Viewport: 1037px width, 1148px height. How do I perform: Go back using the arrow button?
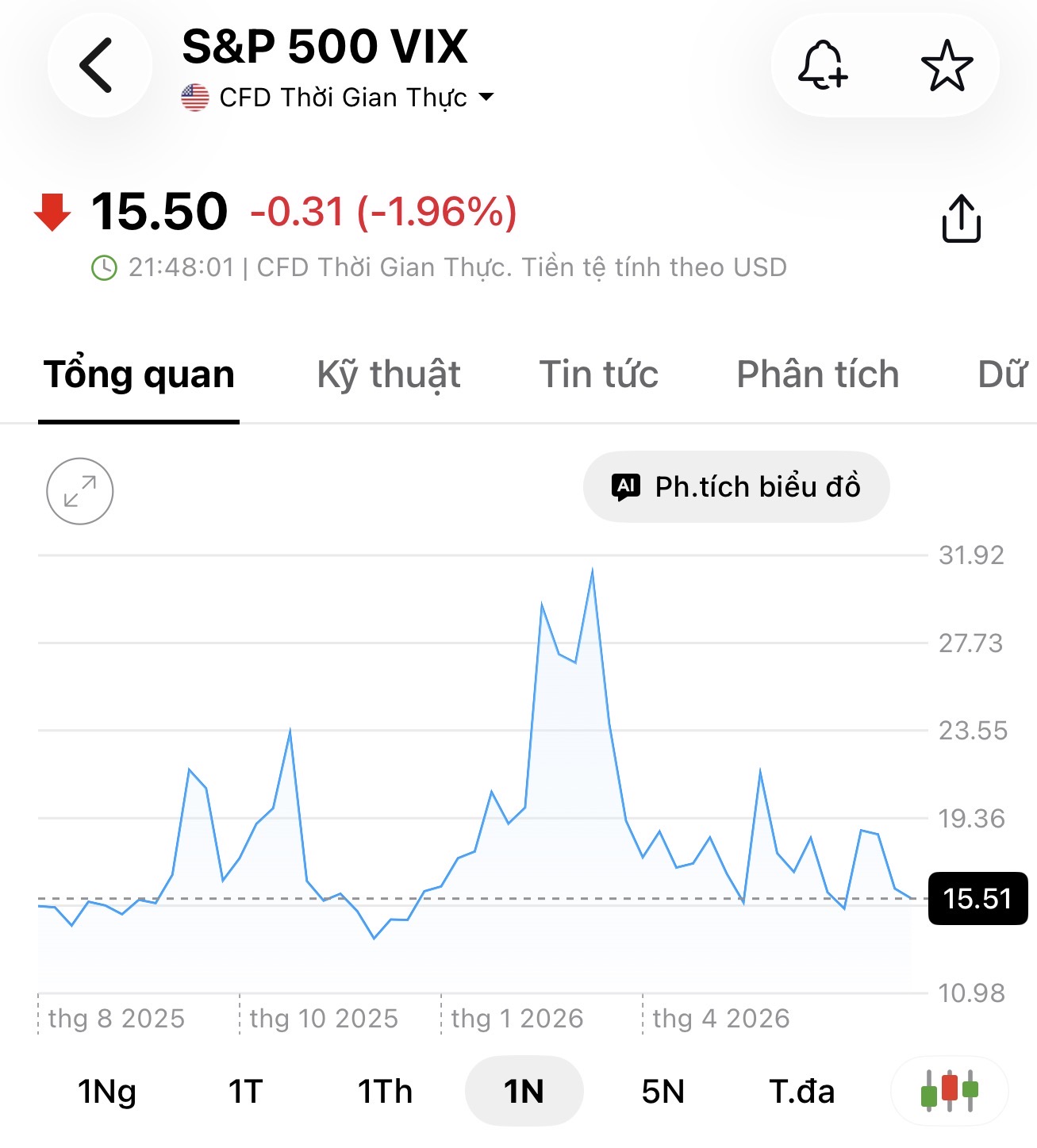[99, 65]
